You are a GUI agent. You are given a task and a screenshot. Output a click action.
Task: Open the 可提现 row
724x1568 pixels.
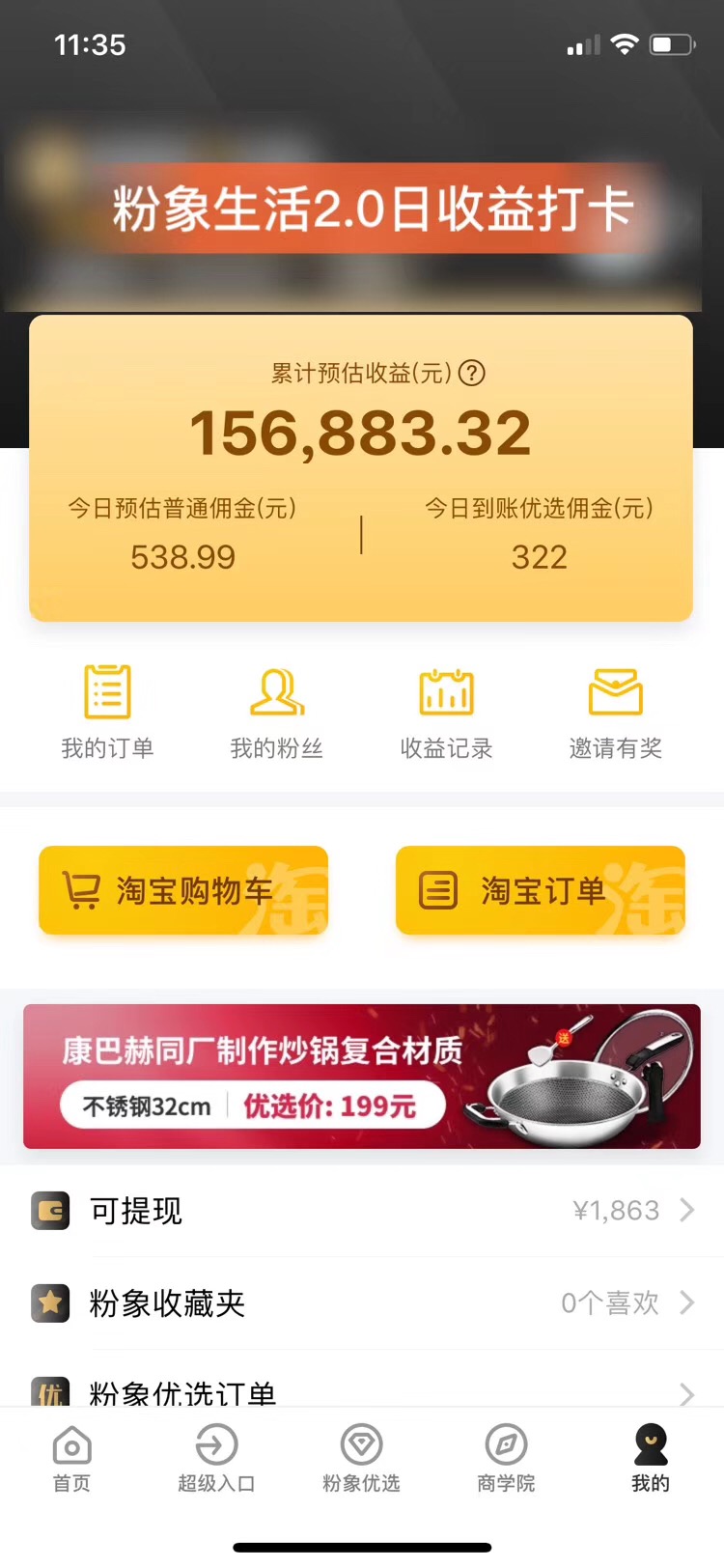point(362,1211)
